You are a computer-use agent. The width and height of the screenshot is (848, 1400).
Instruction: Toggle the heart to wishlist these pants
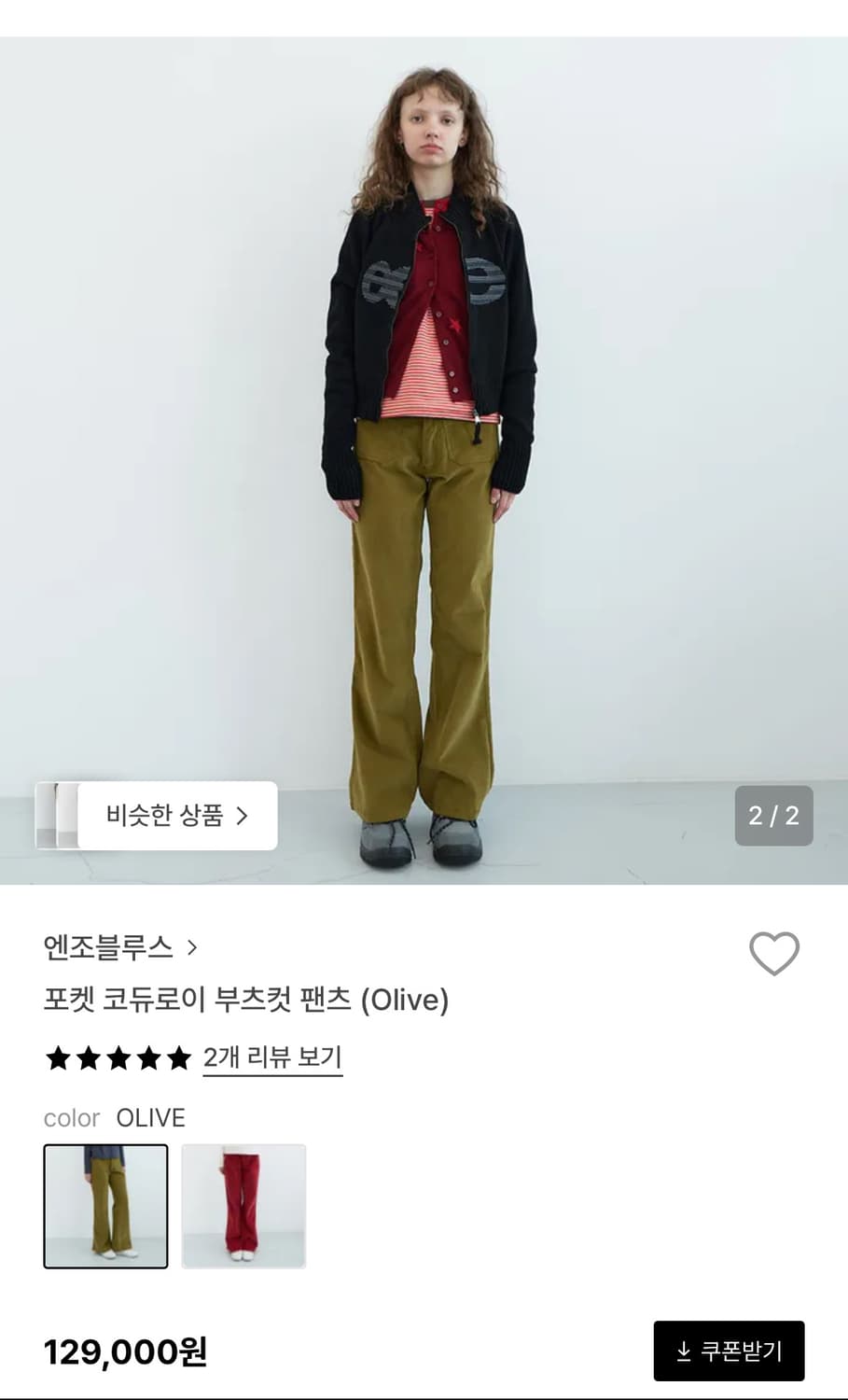coord(774,954)
